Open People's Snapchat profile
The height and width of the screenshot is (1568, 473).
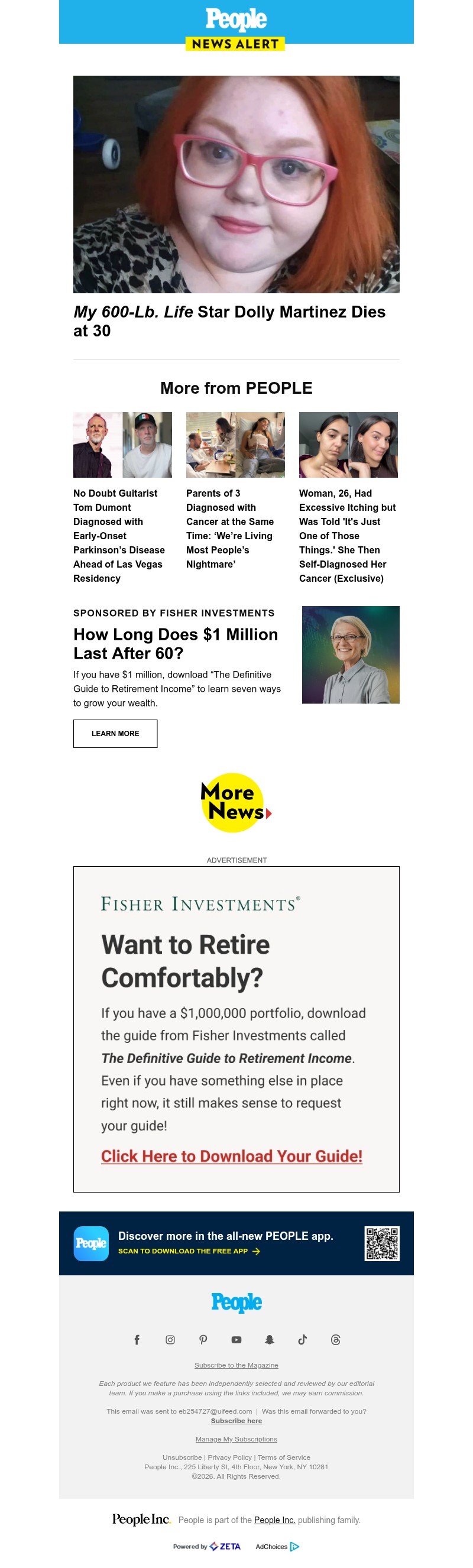click(x=269, y=1339)
